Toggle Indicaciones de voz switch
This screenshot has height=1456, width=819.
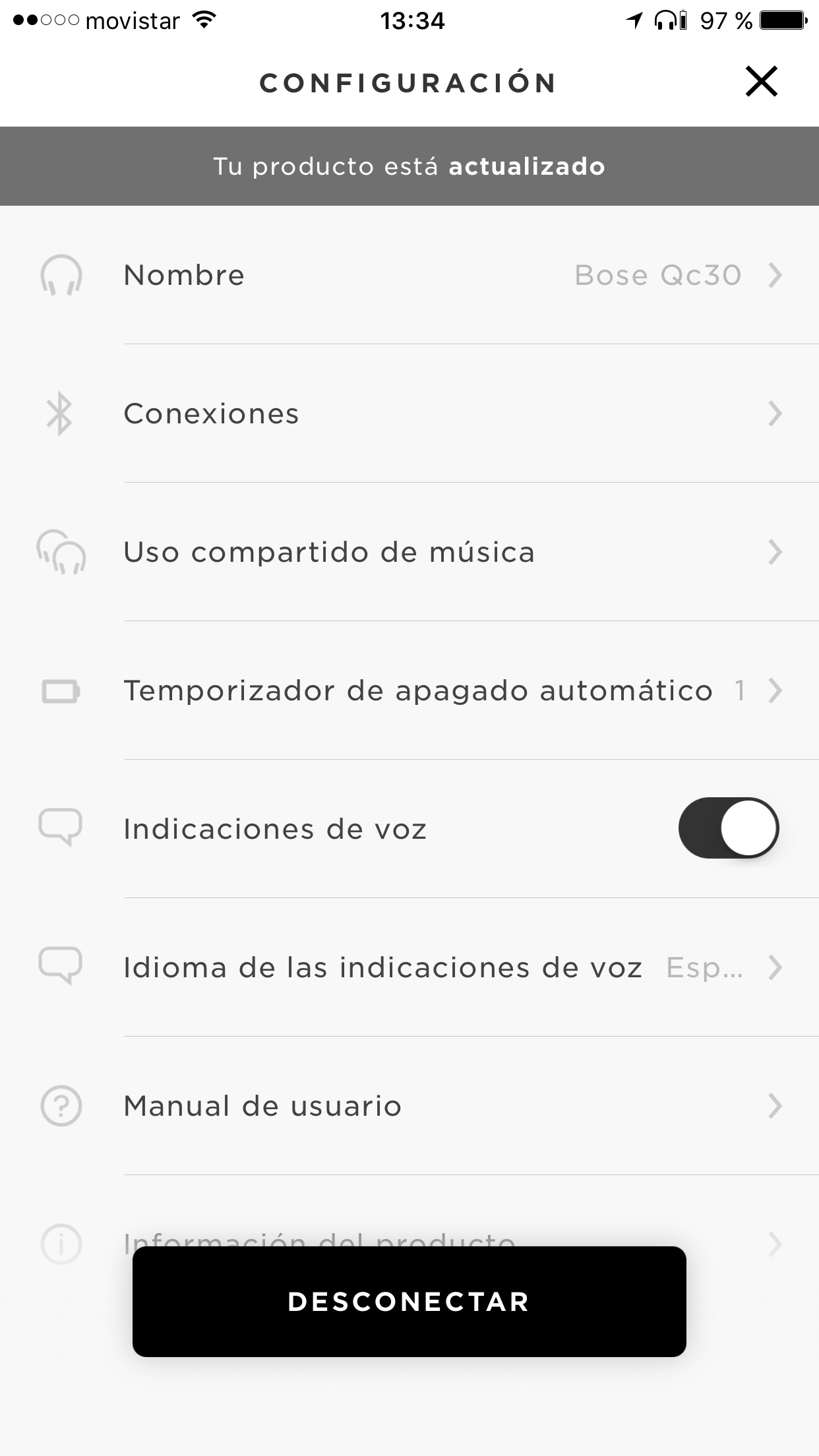(x=729, y=828)
